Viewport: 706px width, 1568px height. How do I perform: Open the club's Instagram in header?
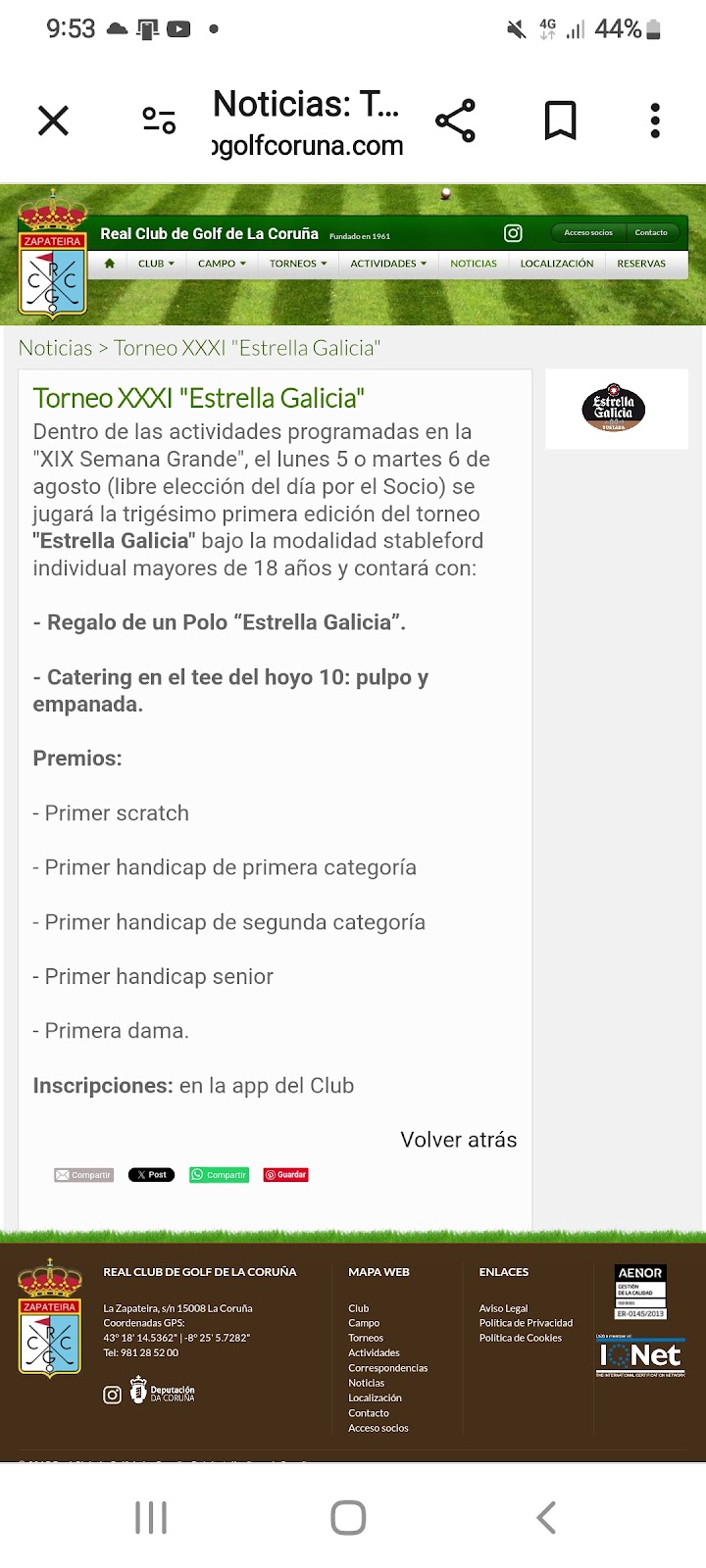click(513, 233)
